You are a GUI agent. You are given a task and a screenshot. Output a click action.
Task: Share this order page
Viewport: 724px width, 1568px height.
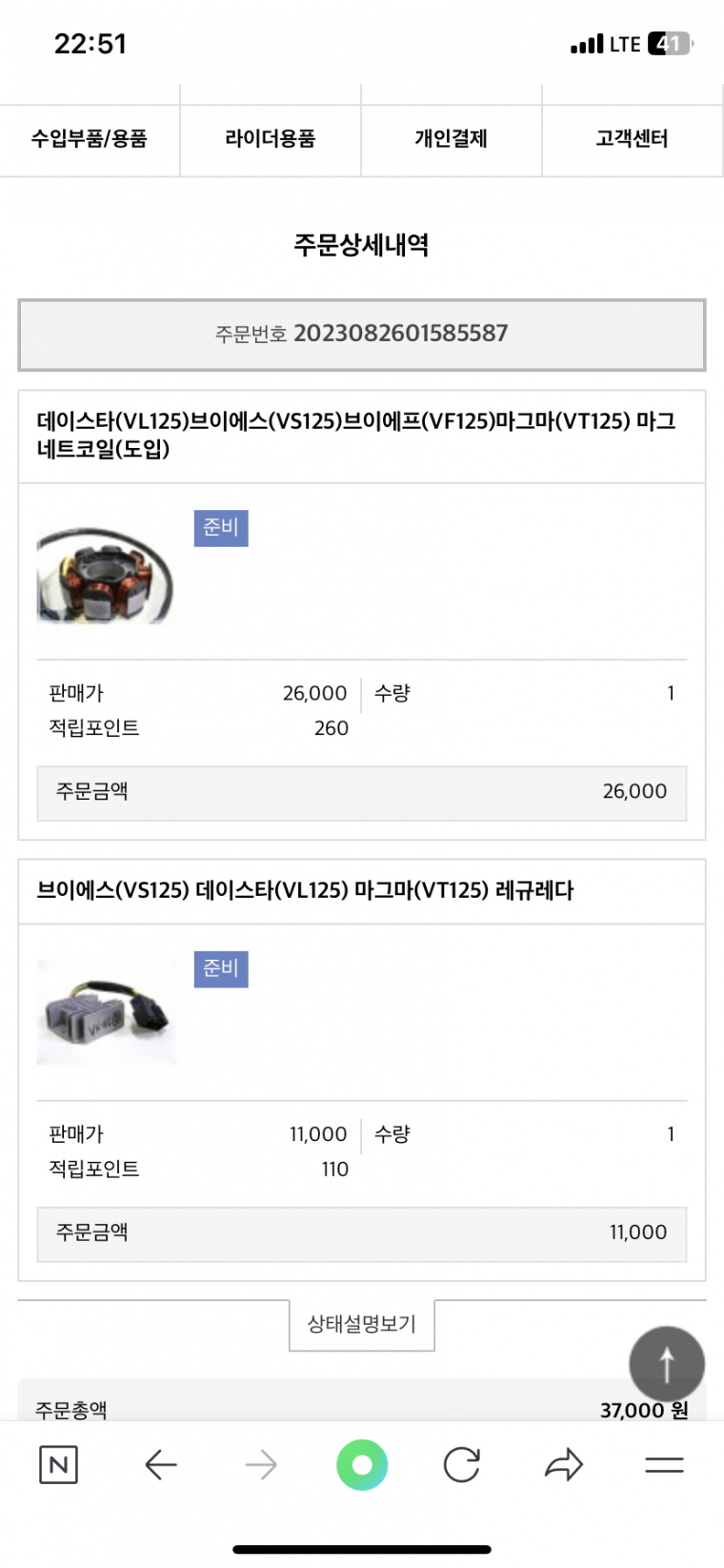point(563,1464)
